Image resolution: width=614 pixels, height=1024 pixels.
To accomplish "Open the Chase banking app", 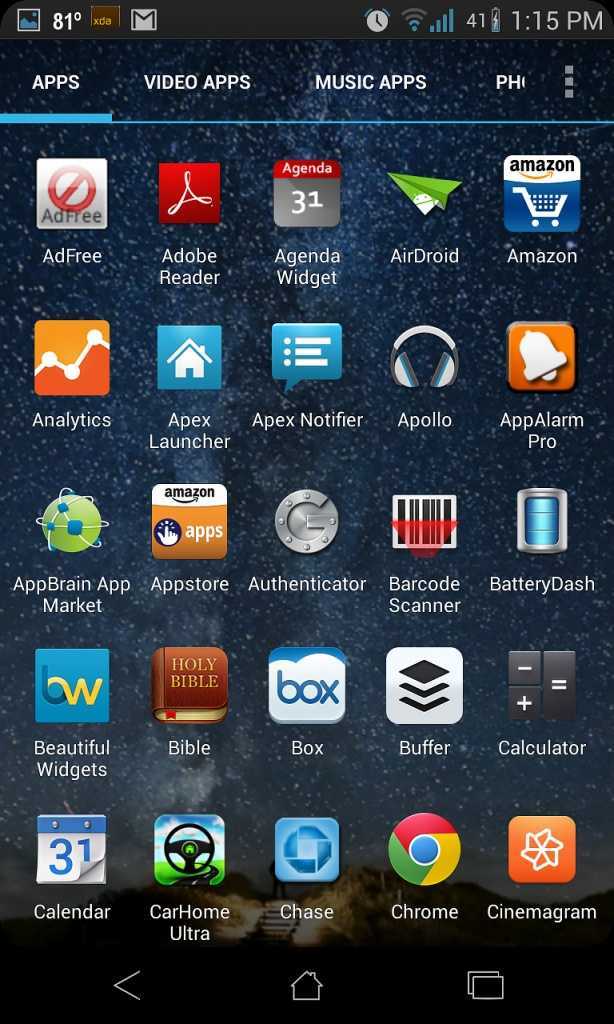I will click(307, 850).
